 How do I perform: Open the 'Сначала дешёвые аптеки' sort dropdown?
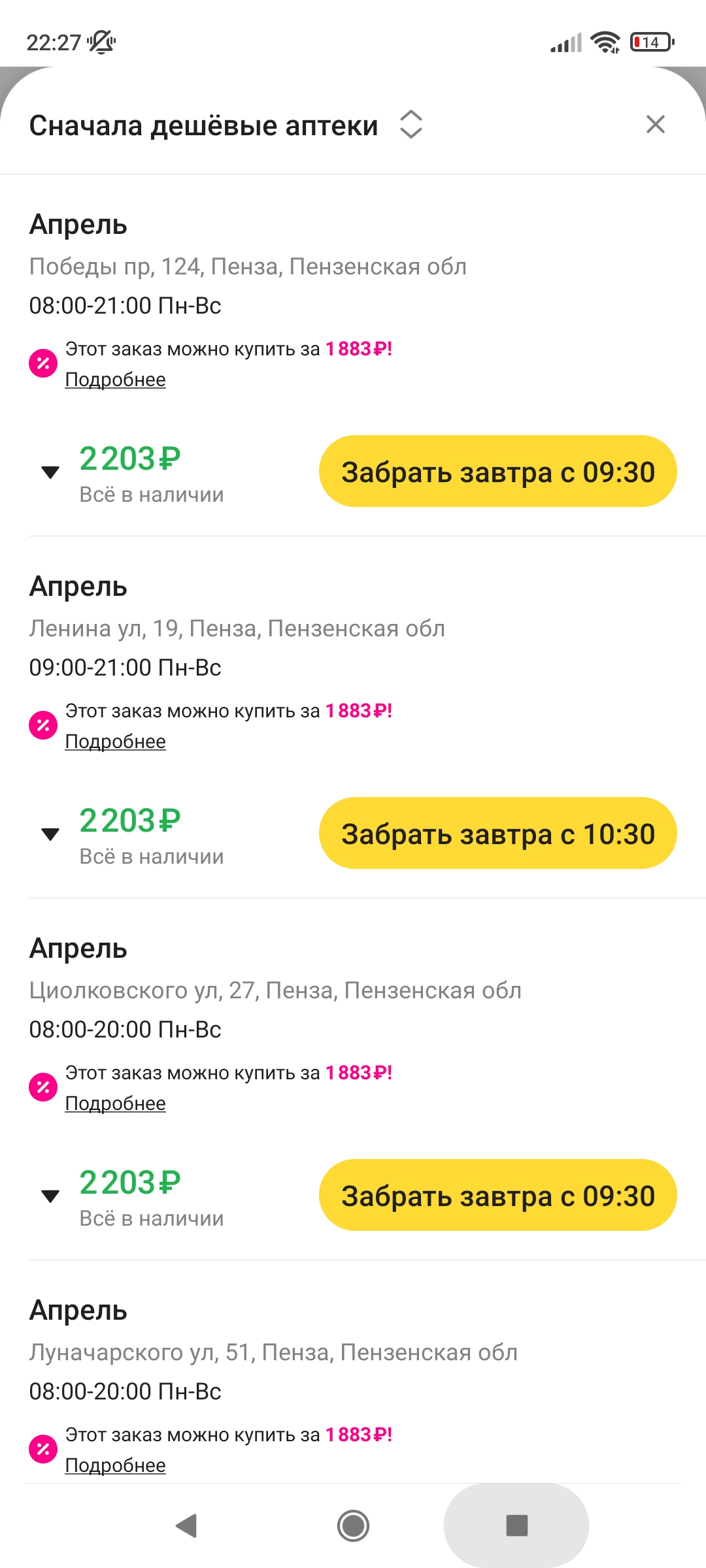point(226,125)
